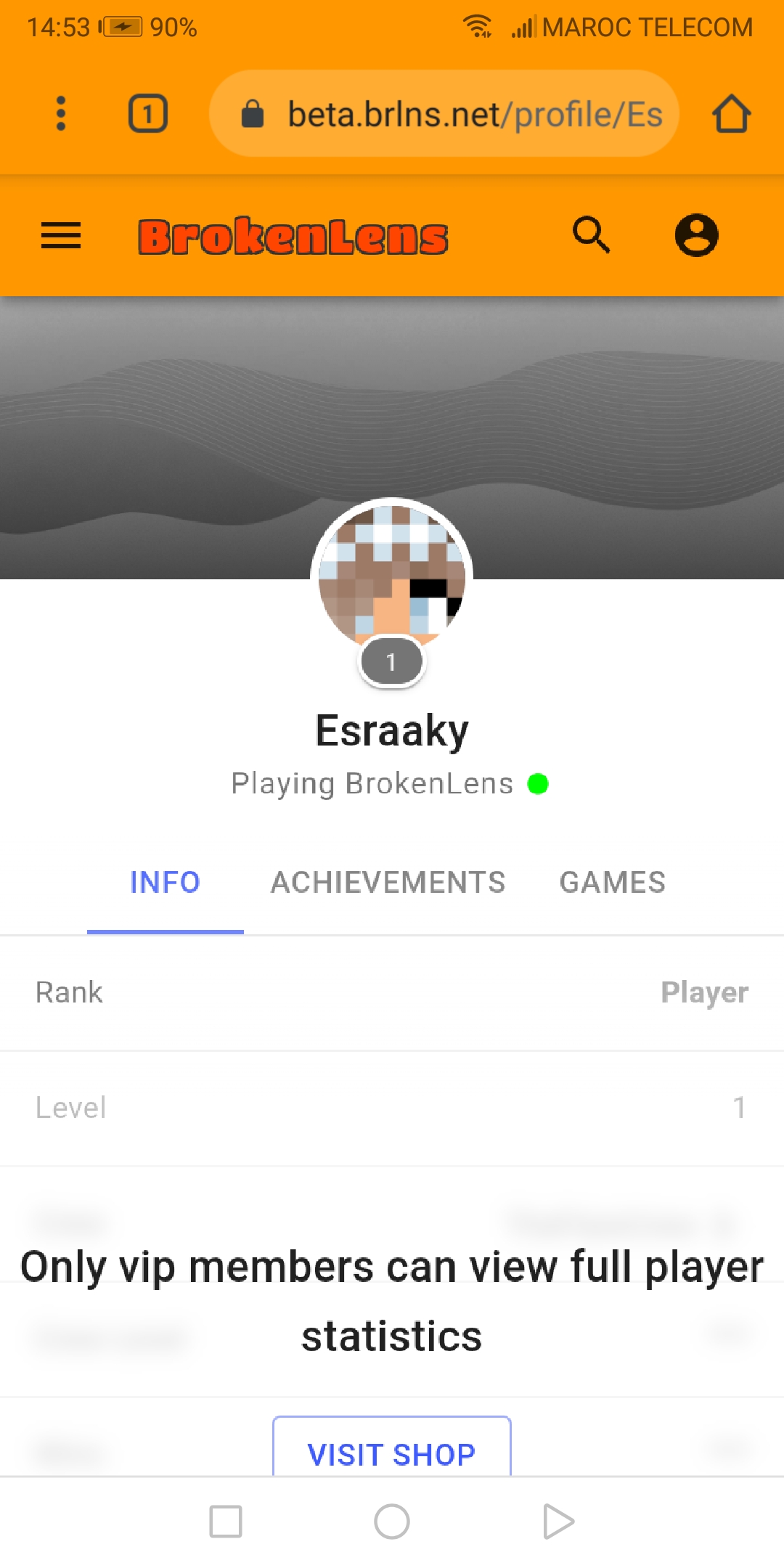Tap the system home circle button

pyautogui.click(x=392, y=1522)
